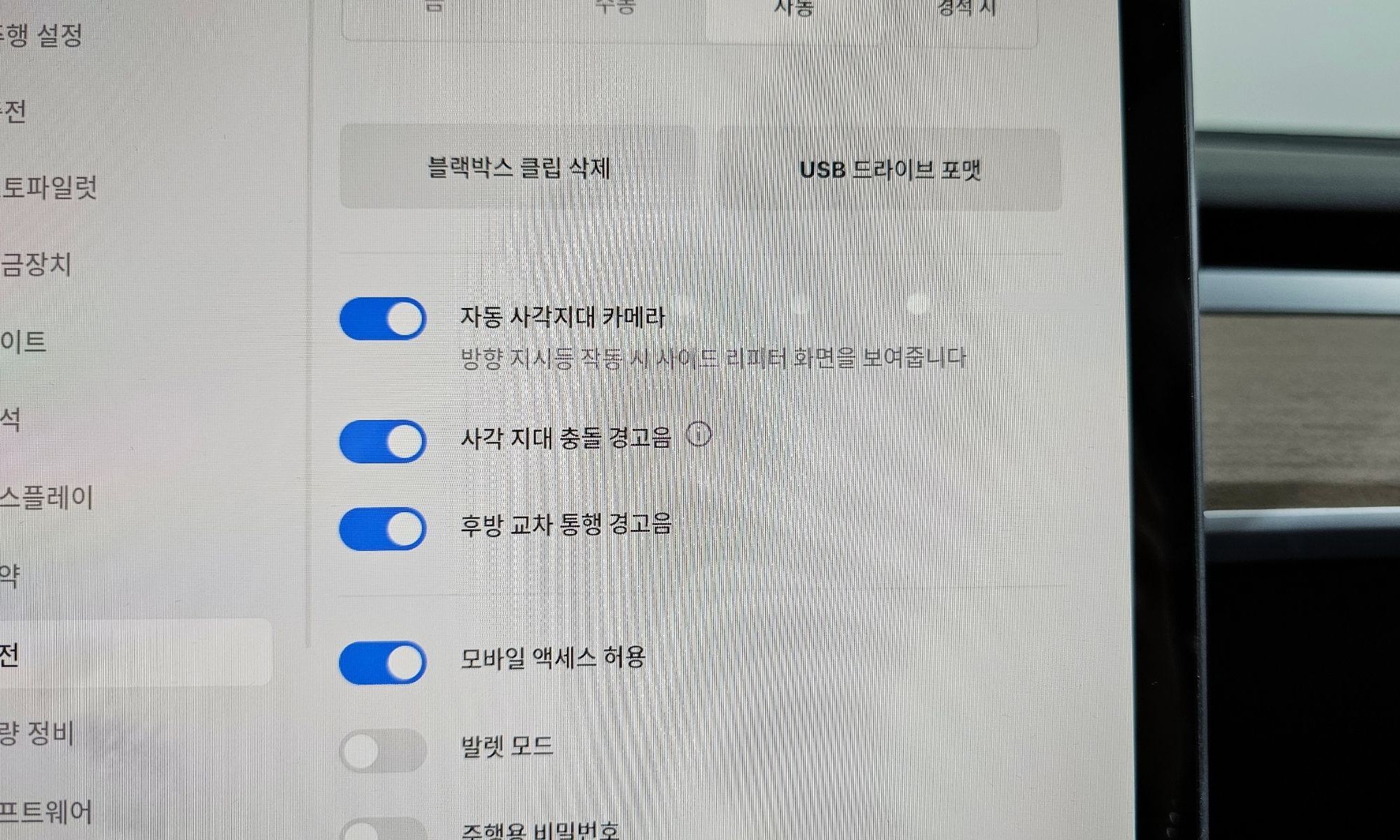Screen dimensions: 1400x840
Task: 발렛 모드 켜기
Action: (383, 750)
